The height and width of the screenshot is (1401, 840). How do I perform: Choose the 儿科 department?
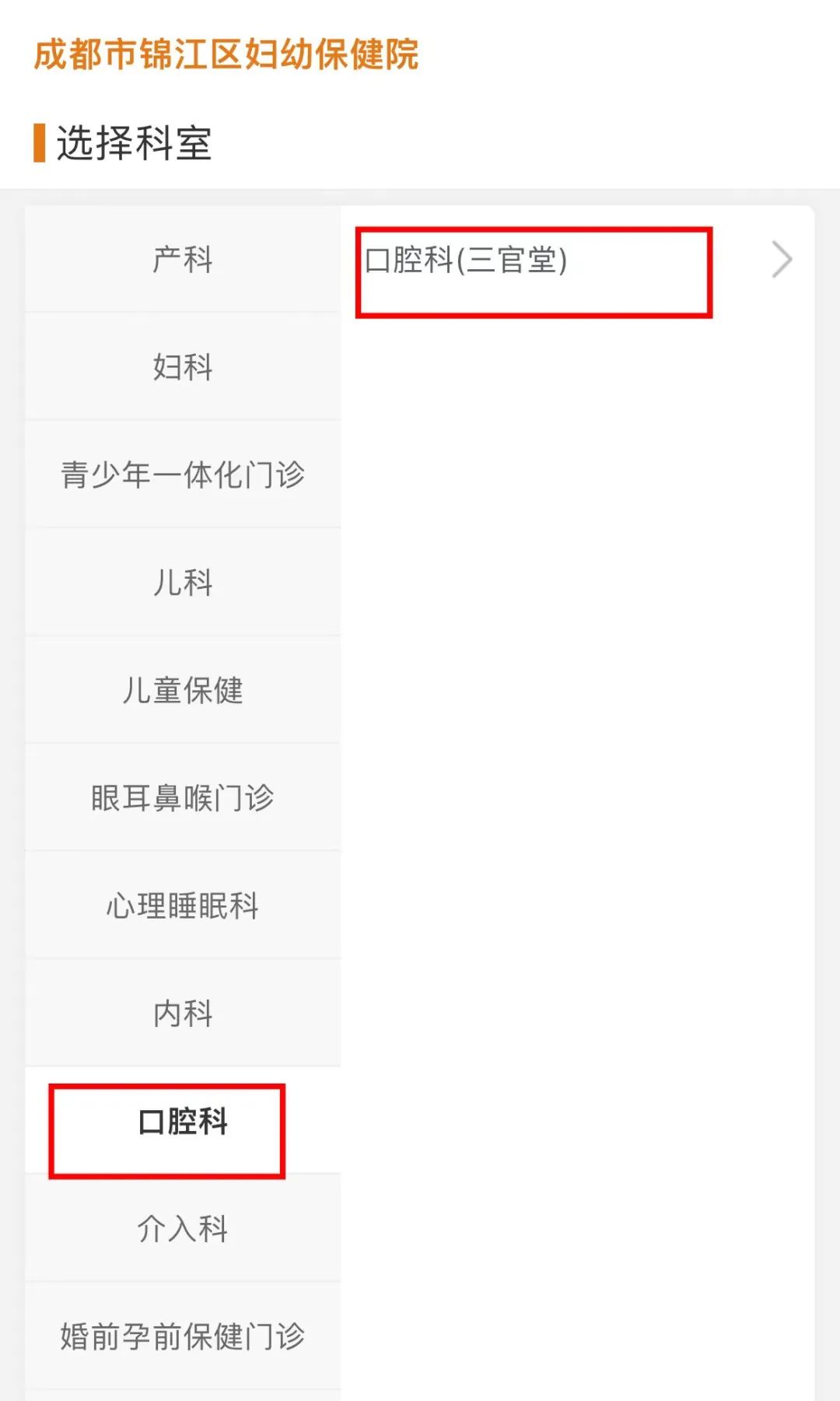click(x=183, y=582)
